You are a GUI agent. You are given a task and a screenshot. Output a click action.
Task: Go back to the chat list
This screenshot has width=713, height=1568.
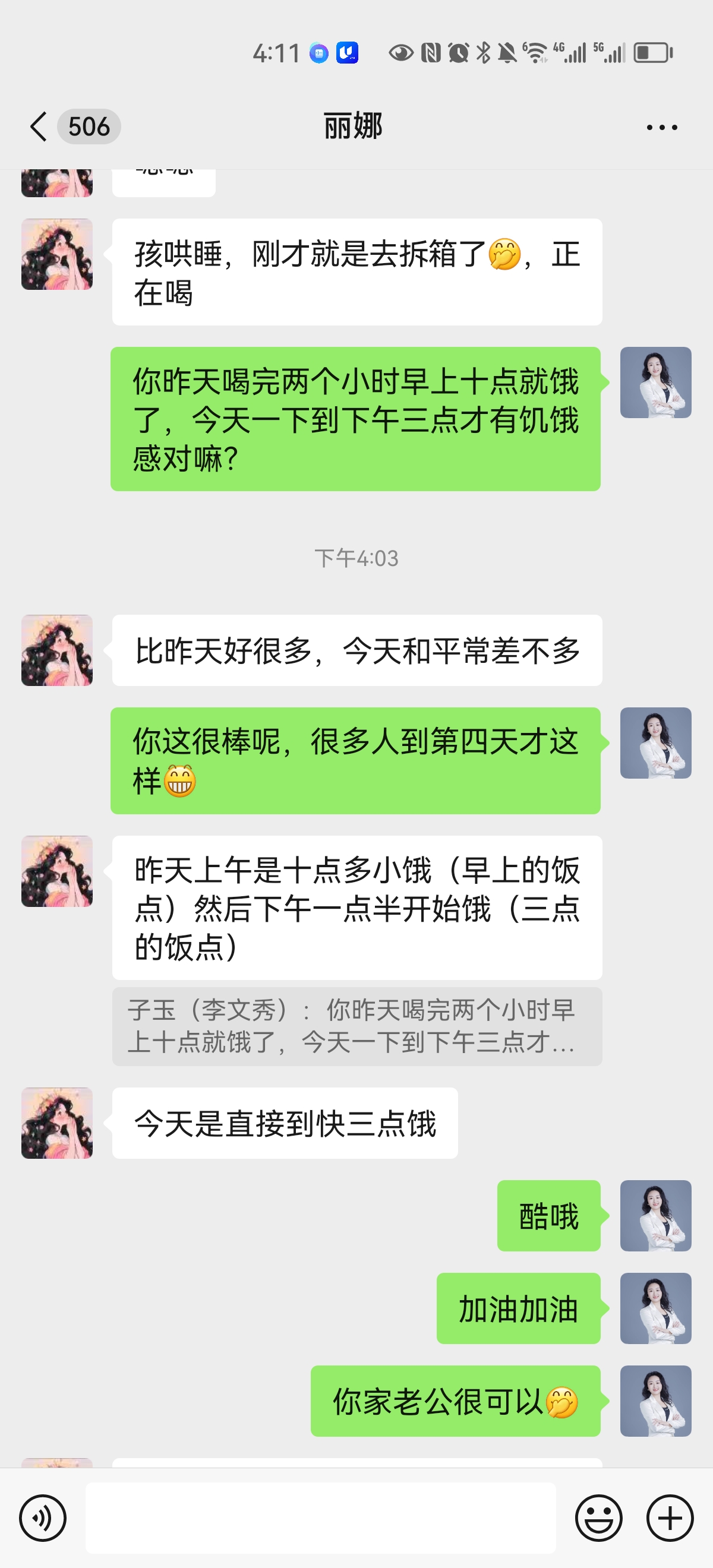point(39,127)
